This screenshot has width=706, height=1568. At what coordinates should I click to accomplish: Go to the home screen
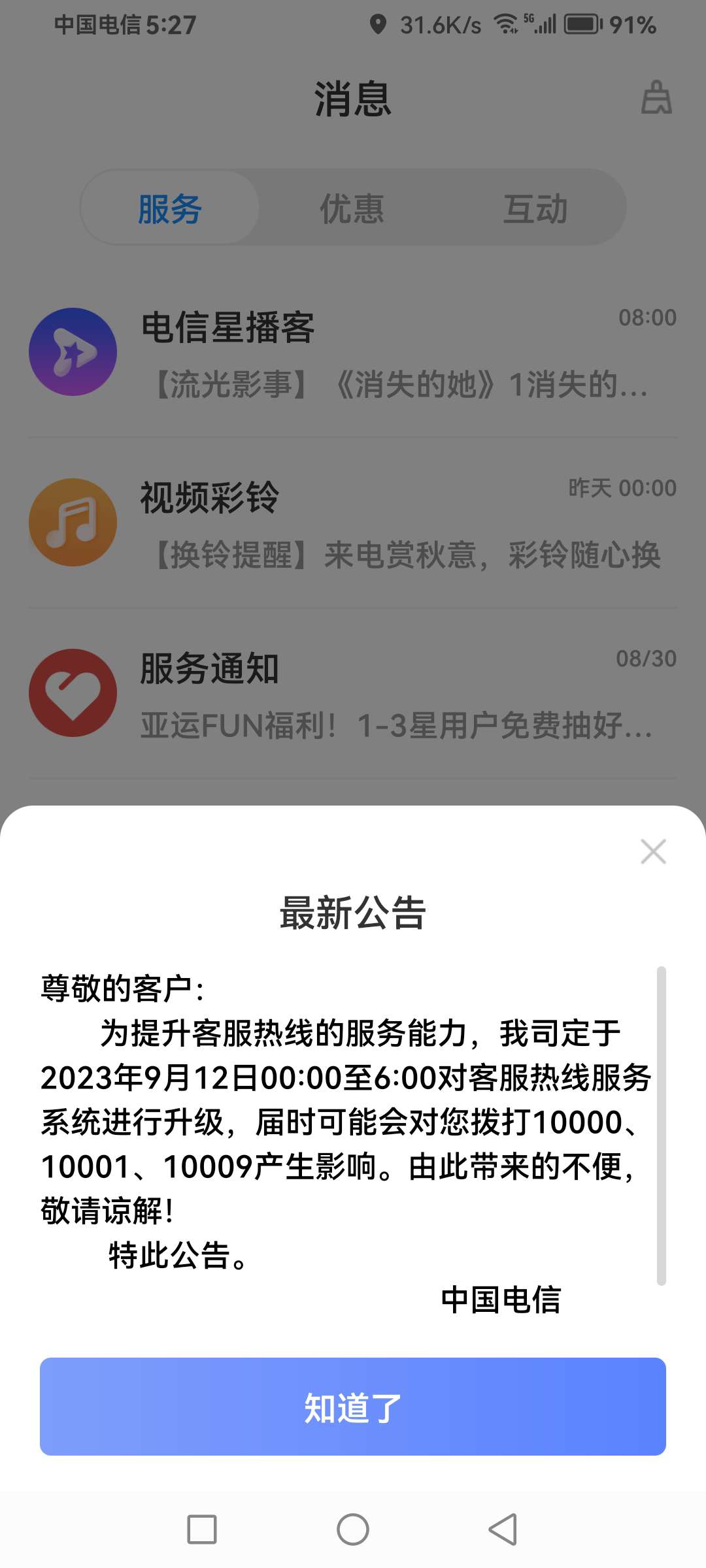point(353,1529)
